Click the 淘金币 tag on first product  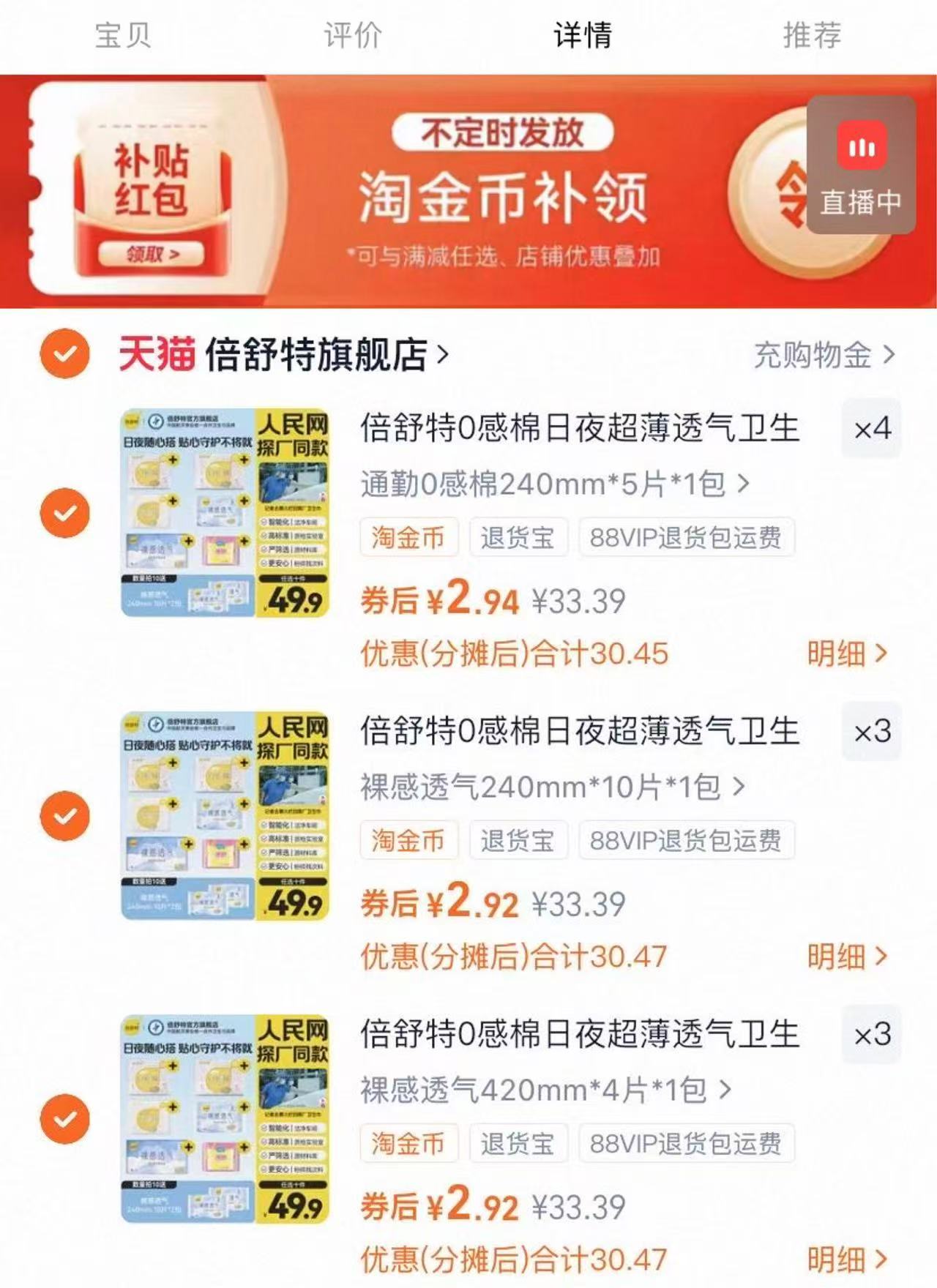click(410, 538)
